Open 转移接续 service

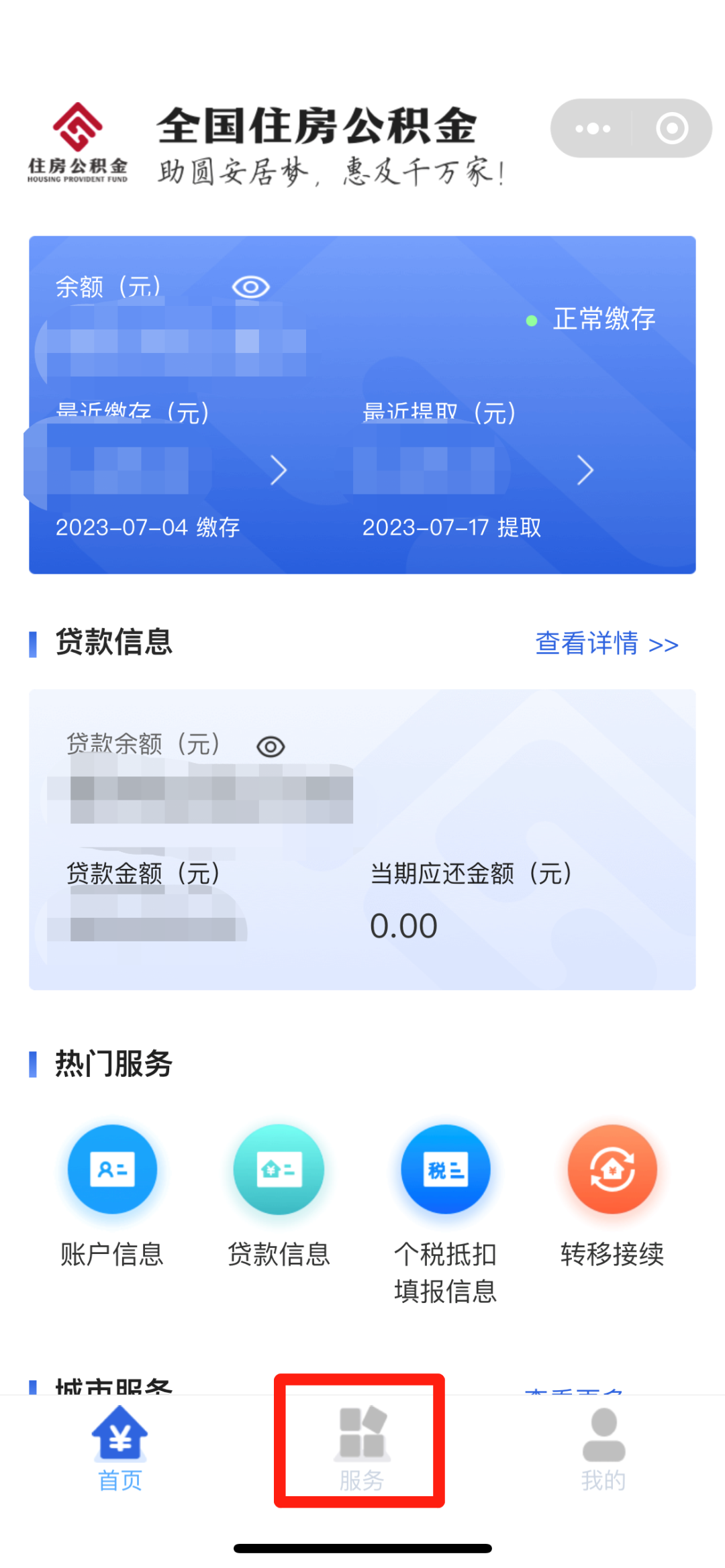pyautogui.click(x=612, y=1194)
